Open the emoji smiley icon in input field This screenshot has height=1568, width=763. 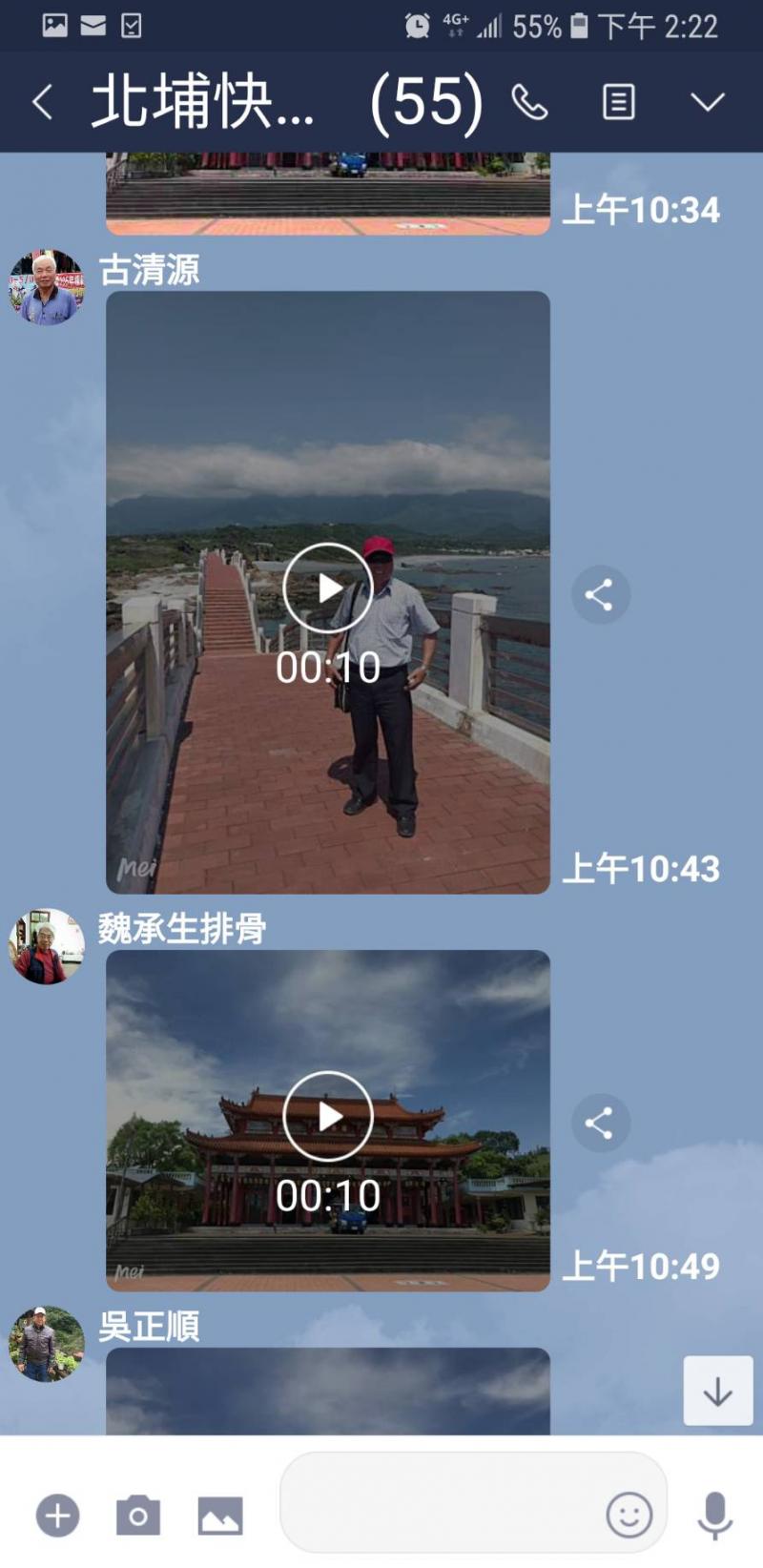click(629, 1514)
